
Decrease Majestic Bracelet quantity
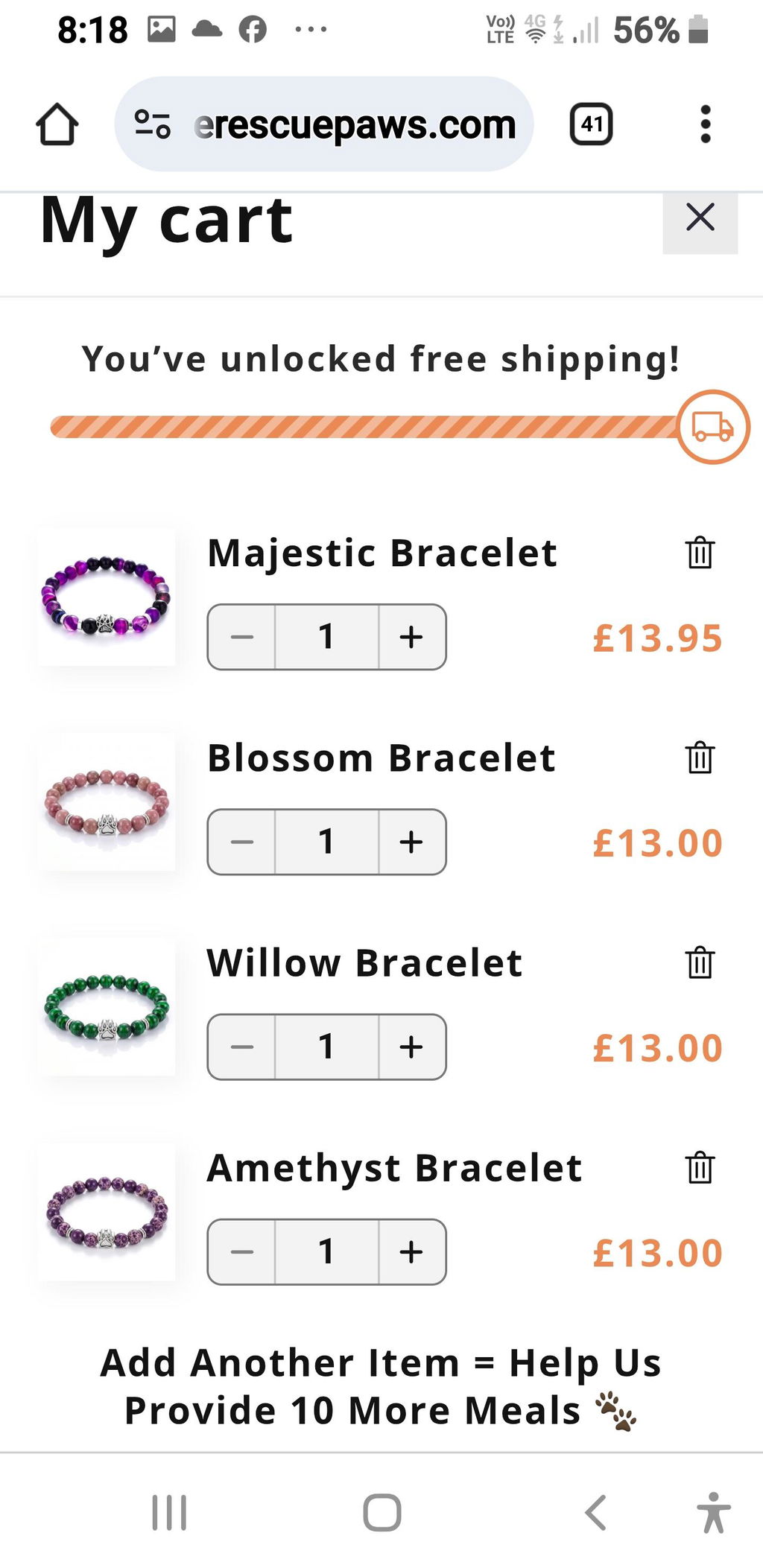click(x=242, y=637)
